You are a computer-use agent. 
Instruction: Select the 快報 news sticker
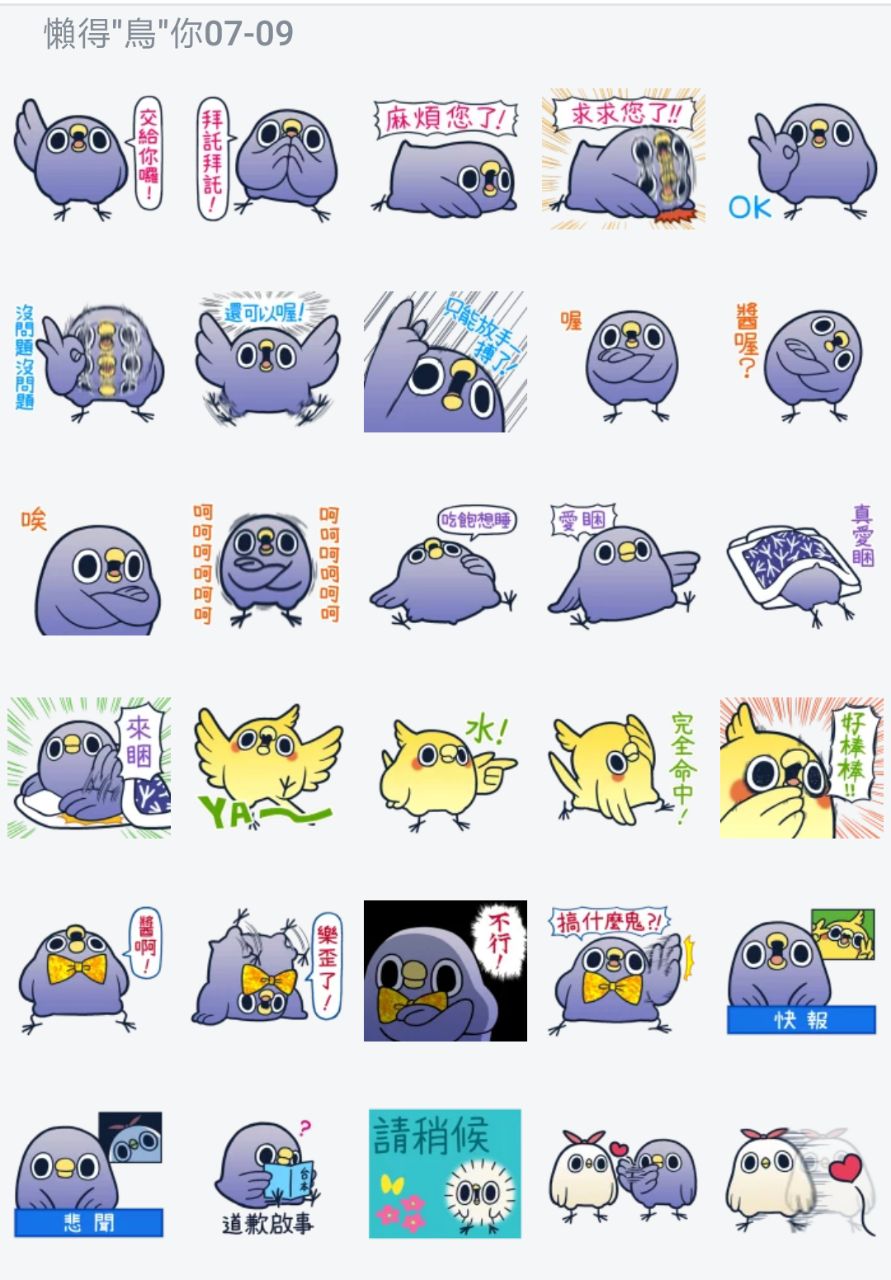(x=800, y=971)
